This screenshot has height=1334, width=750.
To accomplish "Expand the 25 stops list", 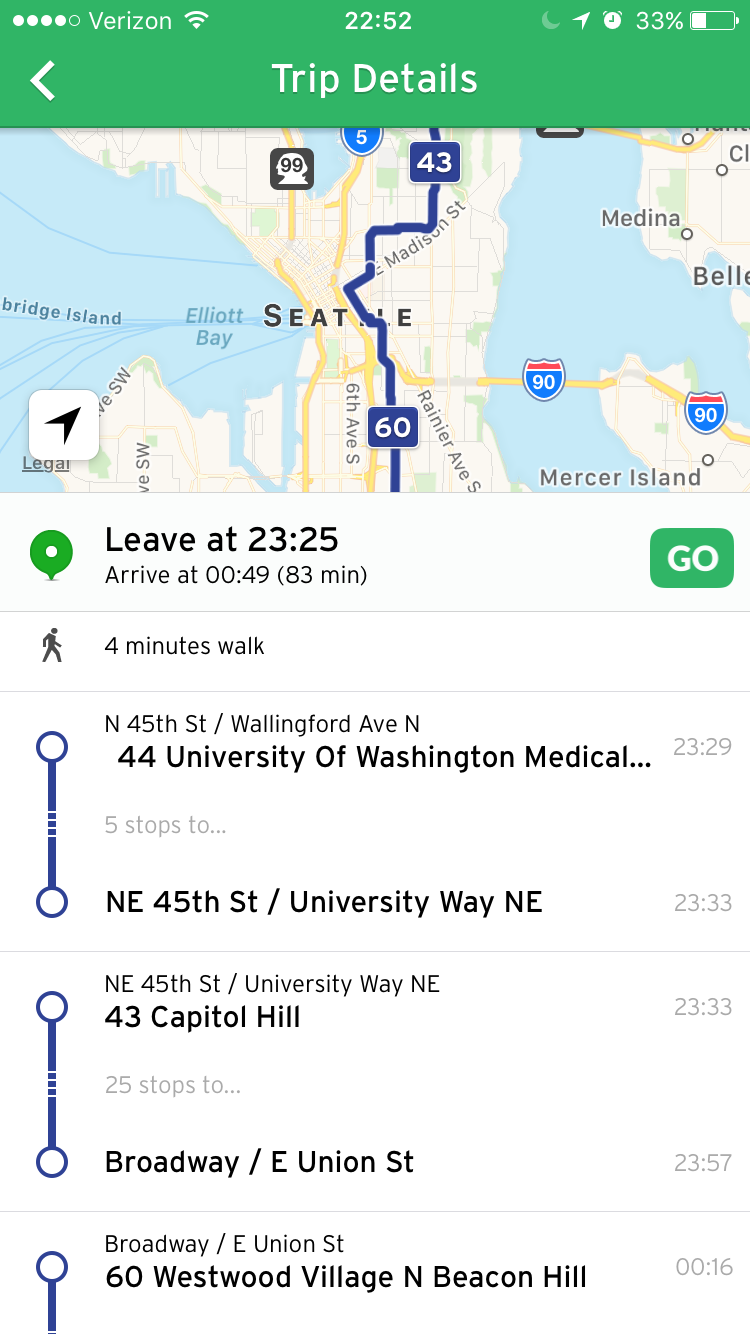I will (172, 1085).
